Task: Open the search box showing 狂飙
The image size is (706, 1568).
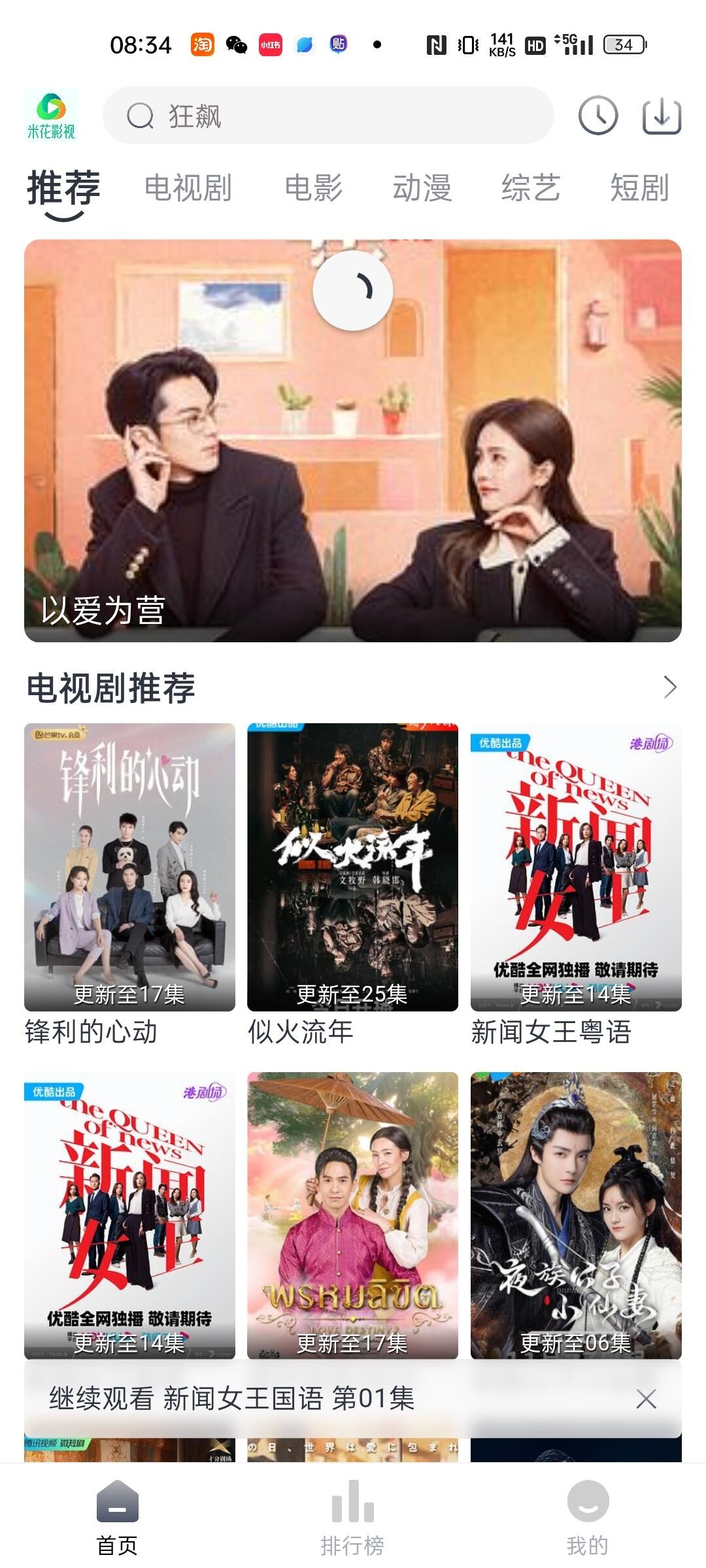Action: pos(327,116)
